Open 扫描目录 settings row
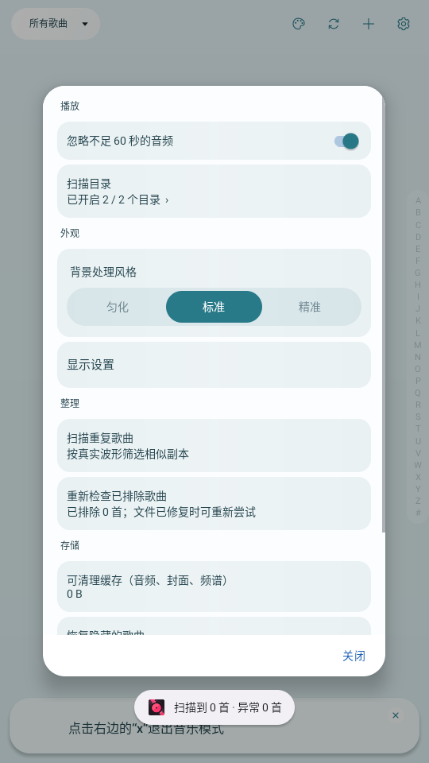429x763 pixels. pyautogui.click(x=214, y=191)
